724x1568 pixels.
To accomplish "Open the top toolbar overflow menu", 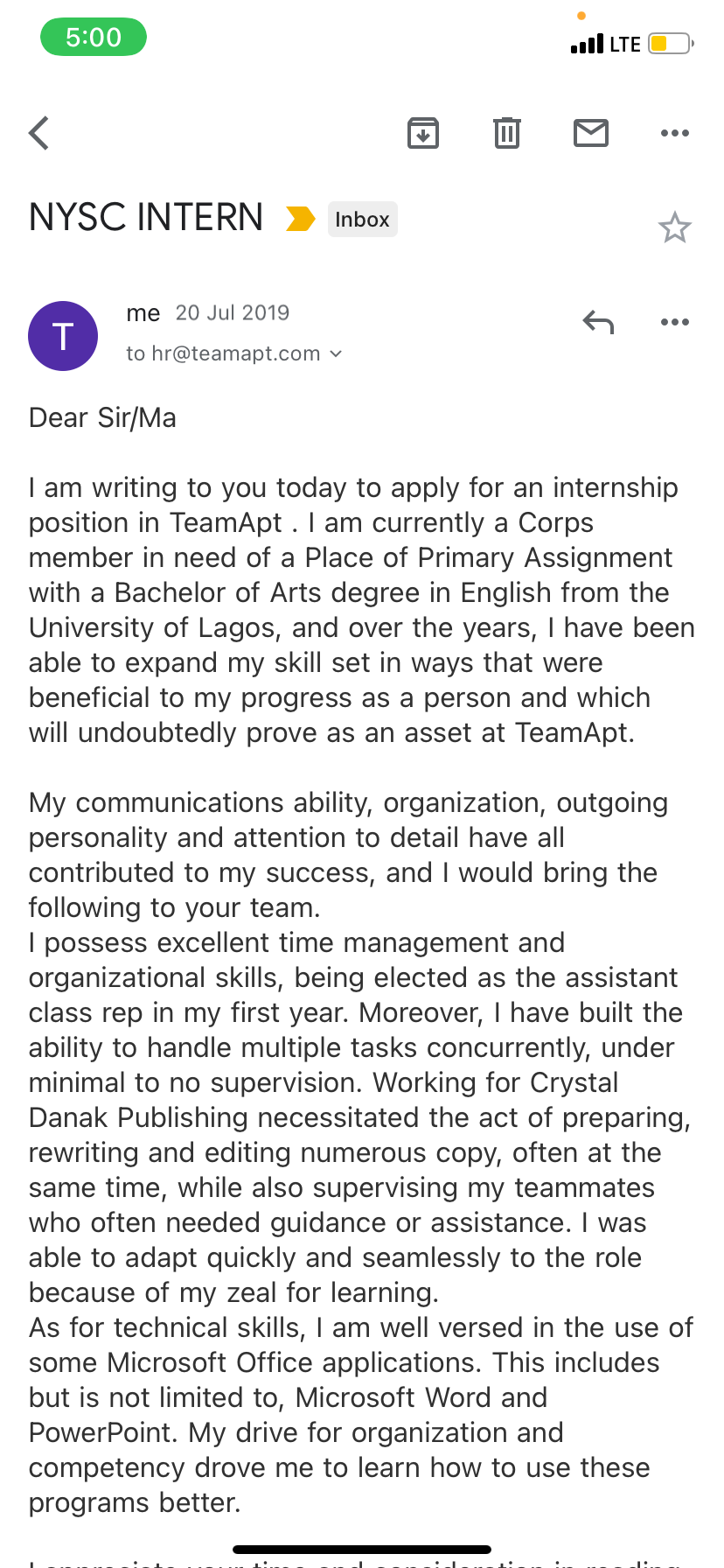I will coord(675,133).
